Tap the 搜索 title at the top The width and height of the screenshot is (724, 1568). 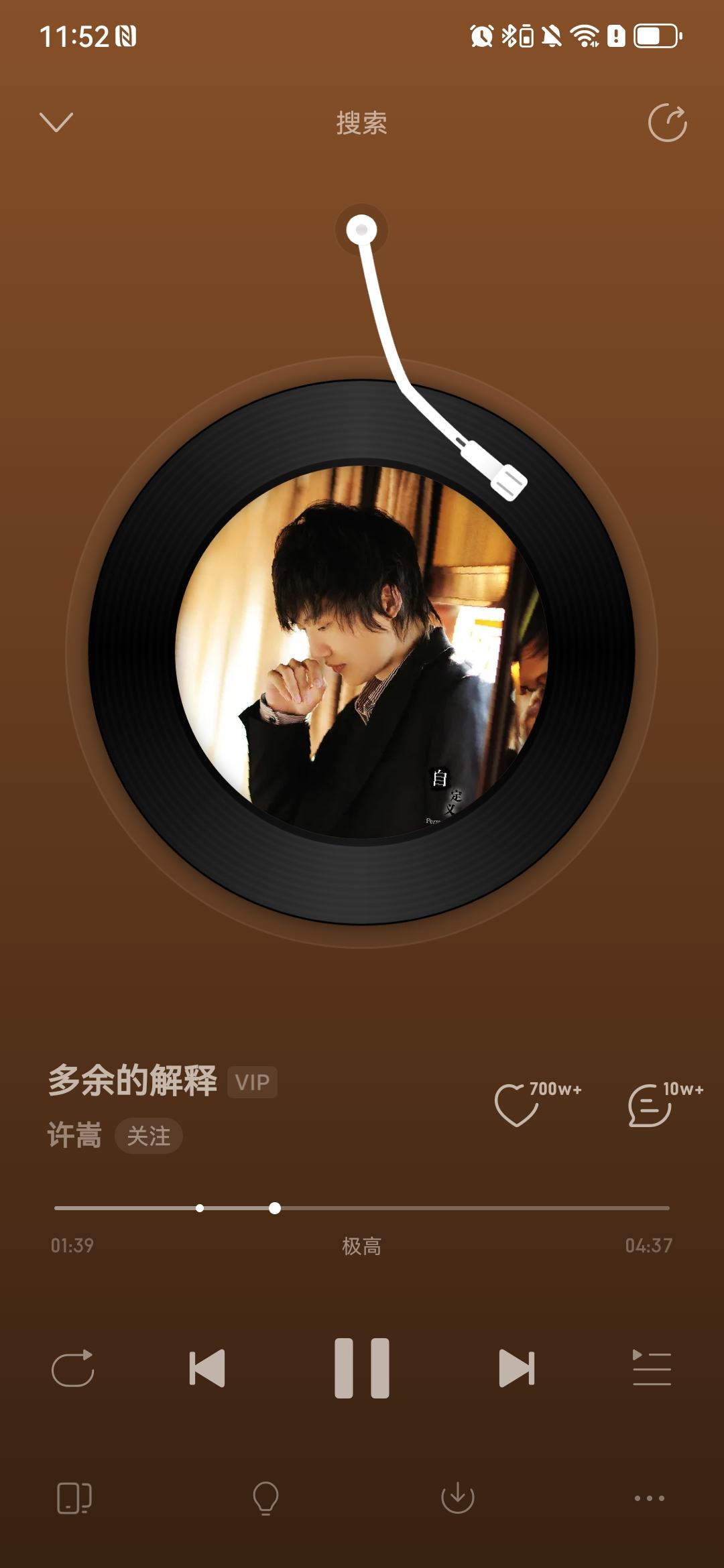[361, 123]
